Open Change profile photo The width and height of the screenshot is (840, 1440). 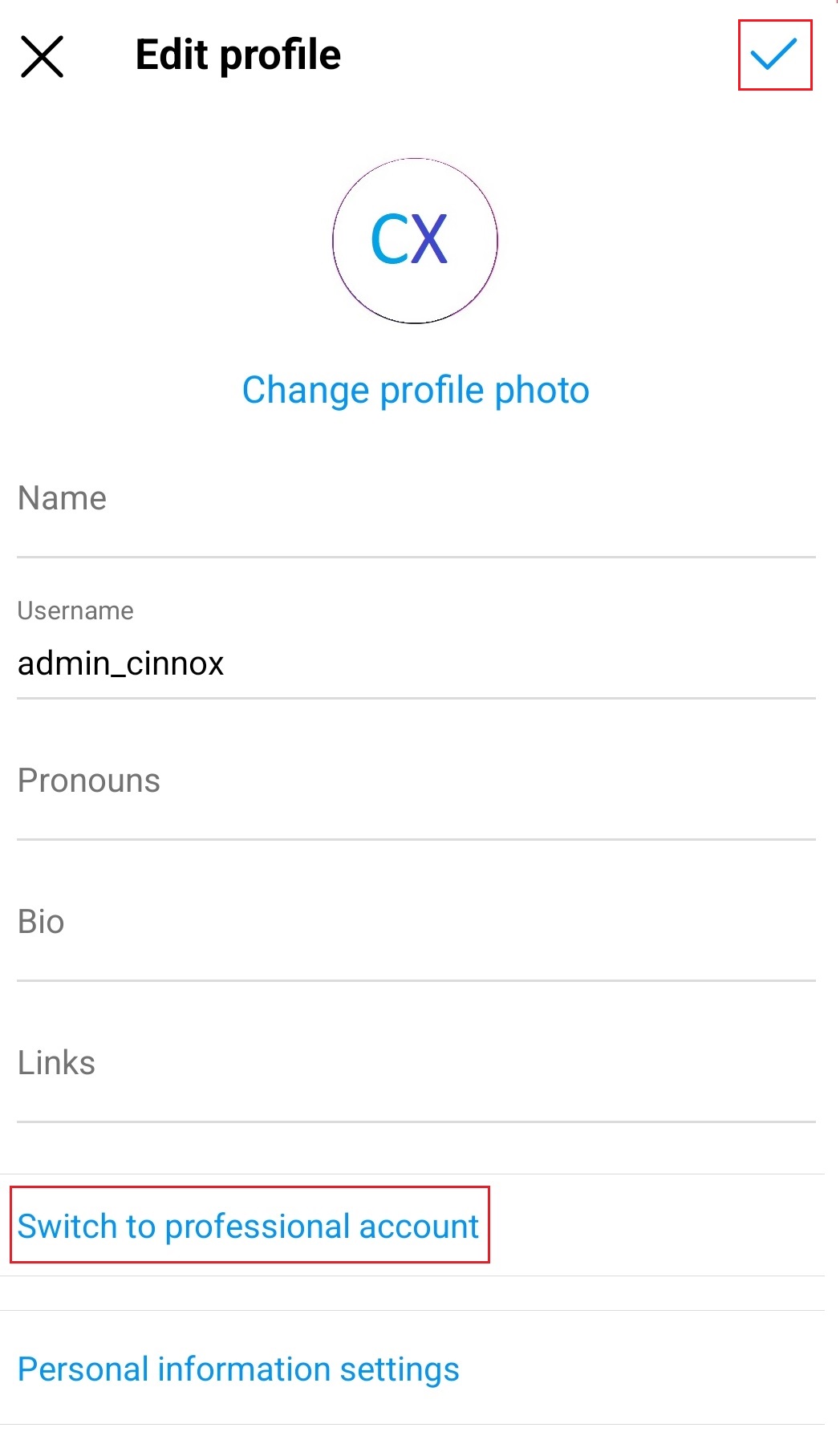[x=416, y=391]
